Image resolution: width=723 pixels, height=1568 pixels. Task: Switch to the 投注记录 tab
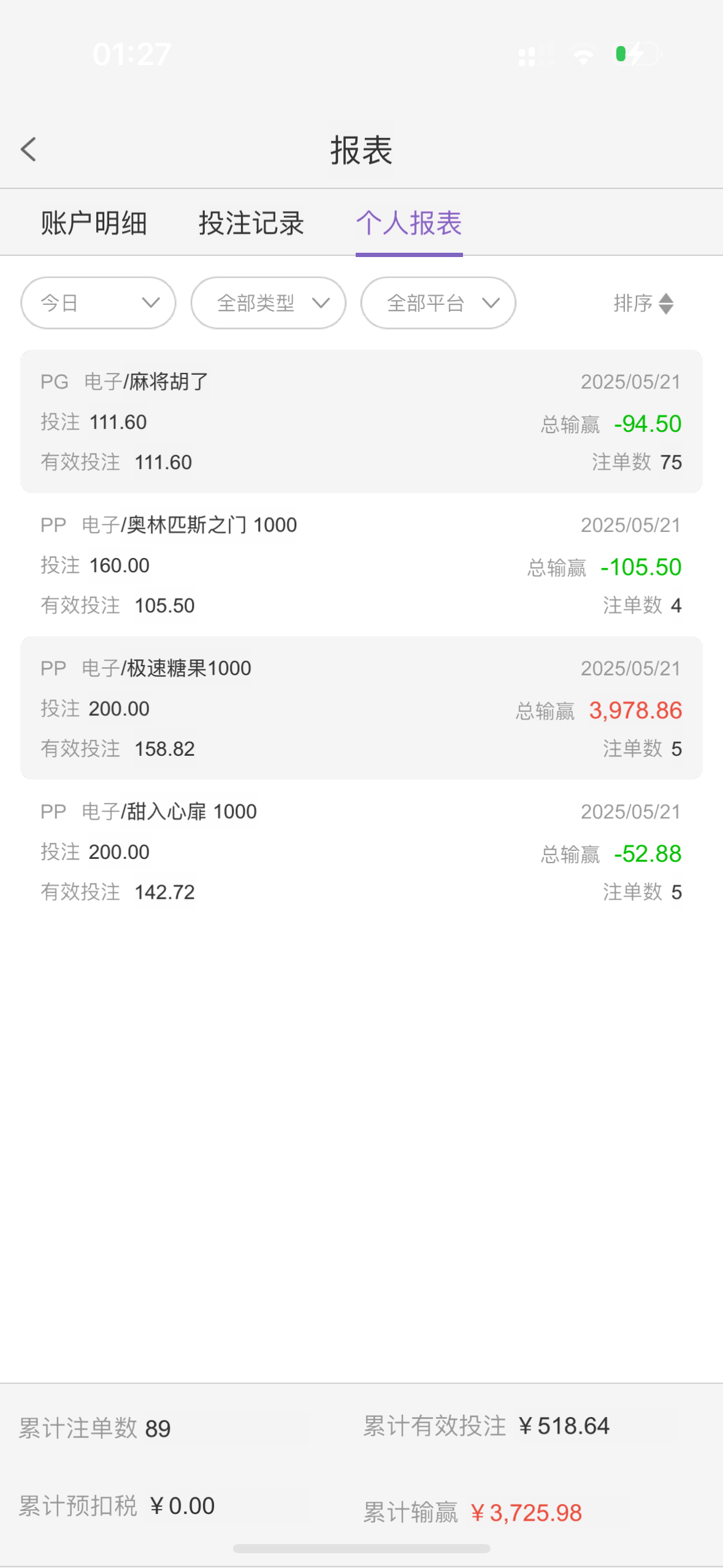point(251,223)
